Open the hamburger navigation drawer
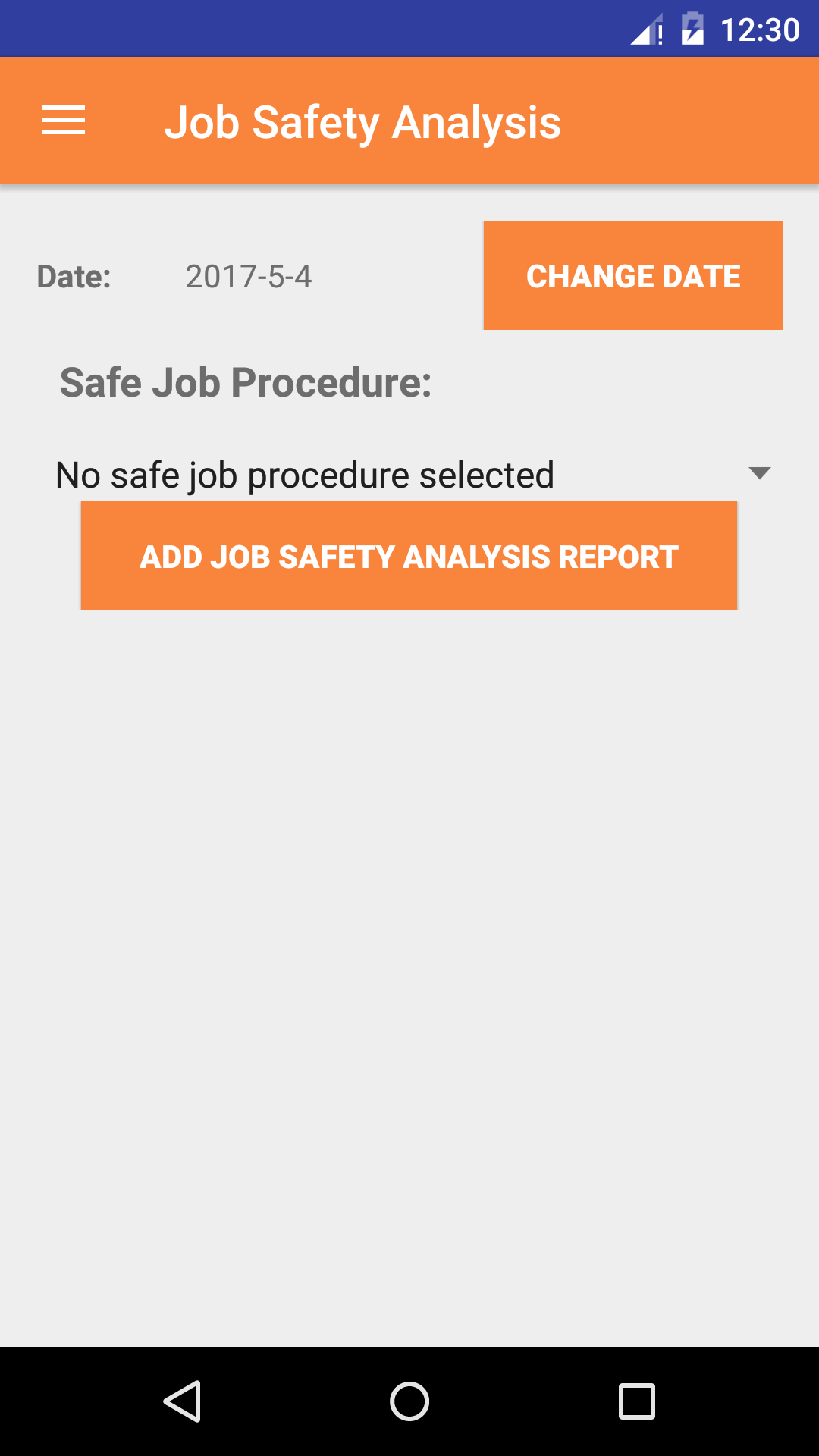 pyautogui.click(x=64, y=121)
